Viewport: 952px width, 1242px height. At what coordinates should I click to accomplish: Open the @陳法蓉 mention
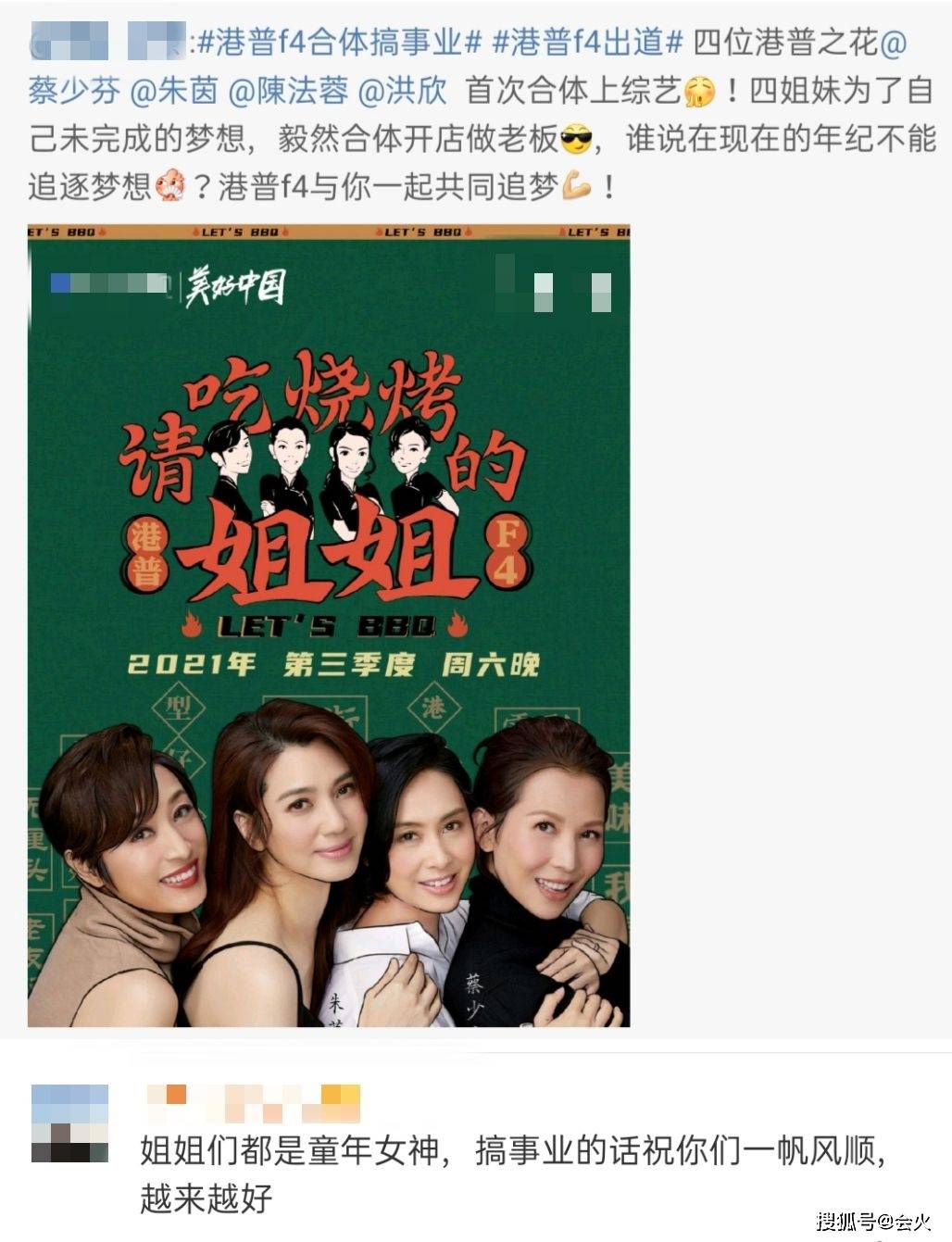click(x=288, y=91)
